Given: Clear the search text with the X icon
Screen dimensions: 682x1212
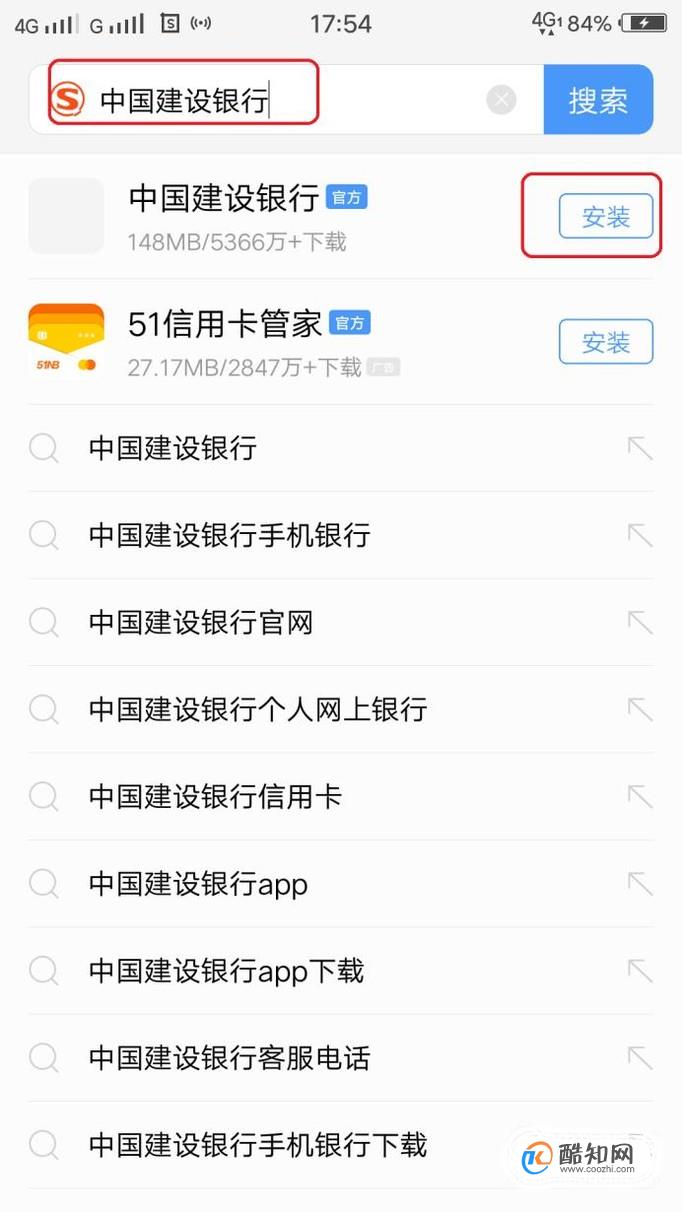Looking at the screenshot, I should coord(502,100).
